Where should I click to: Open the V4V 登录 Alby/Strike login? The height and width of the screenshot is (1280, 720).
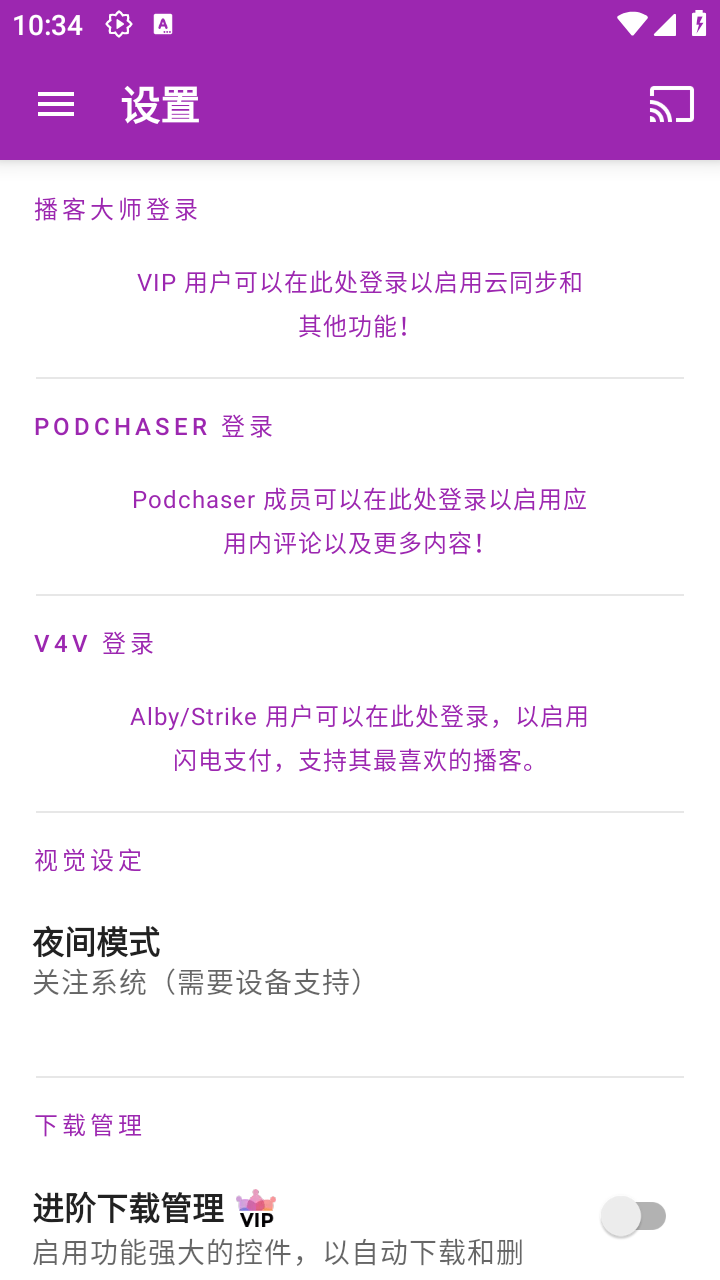coord(92,643)
